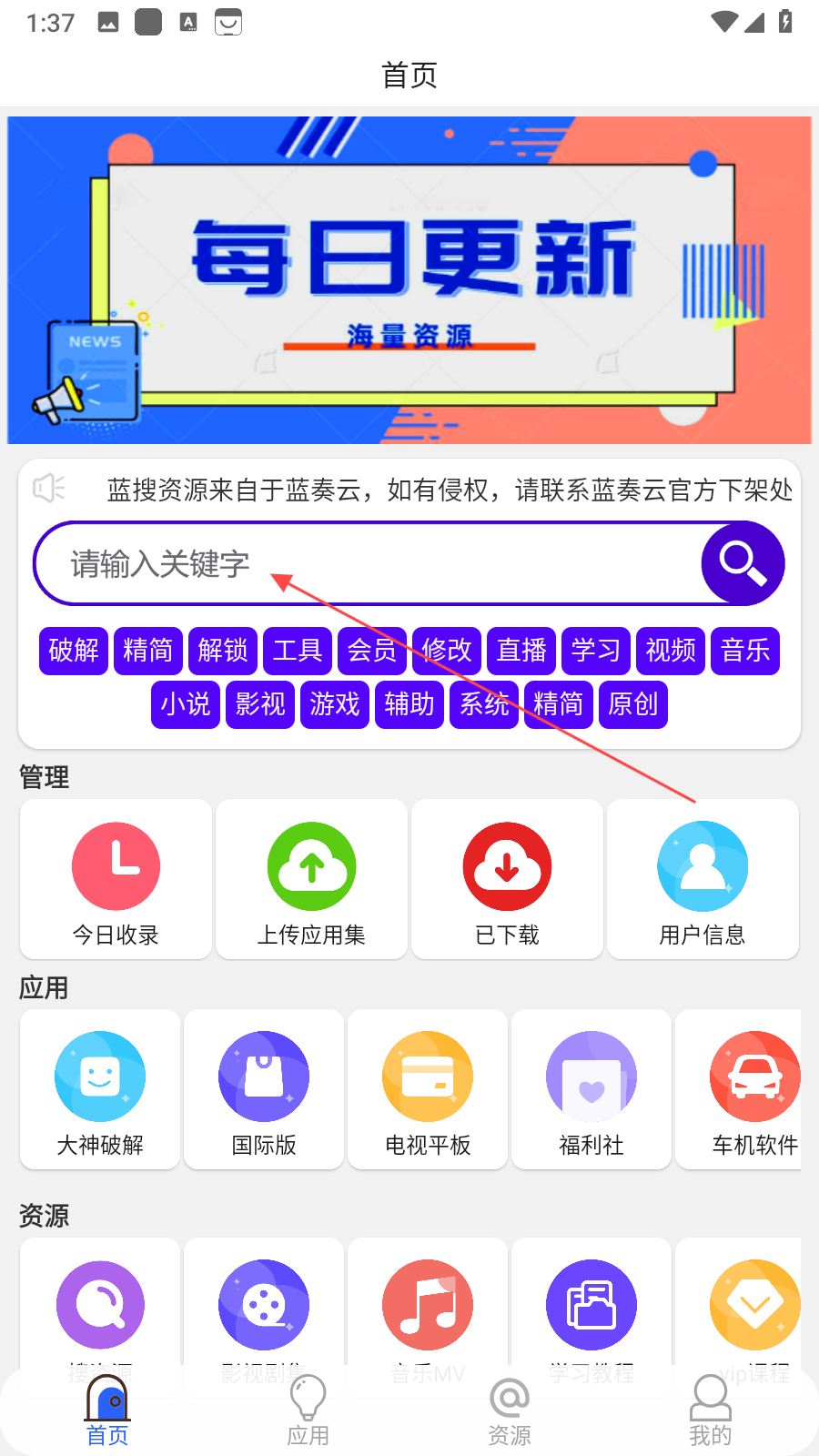
Task: Open 用户信息 card
Action: click(703, 879)
